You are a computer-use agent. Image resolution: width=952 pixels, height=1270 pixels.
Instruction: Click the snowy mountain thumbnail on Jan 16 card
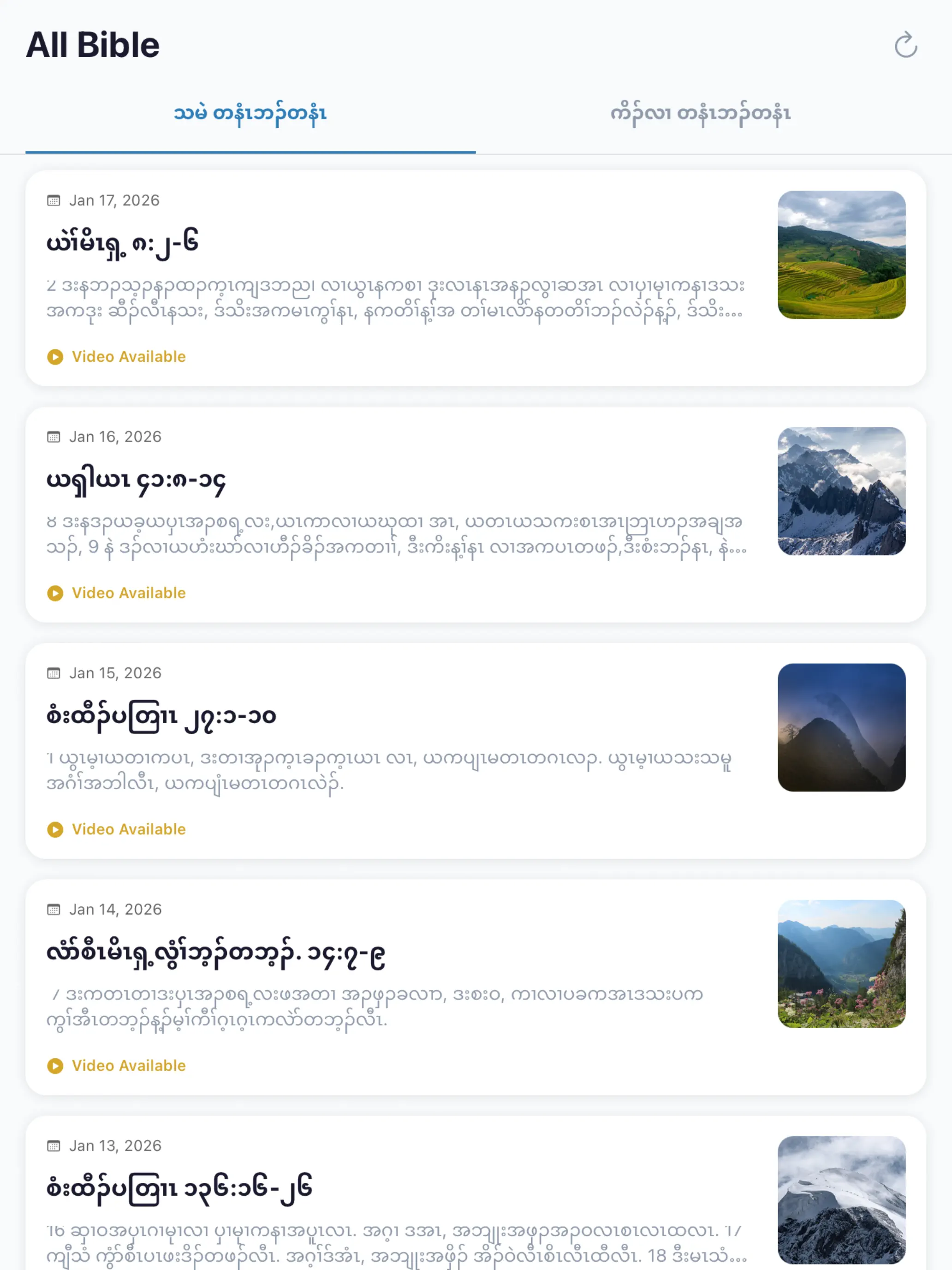pyautogui.click(x=841, y=492)
